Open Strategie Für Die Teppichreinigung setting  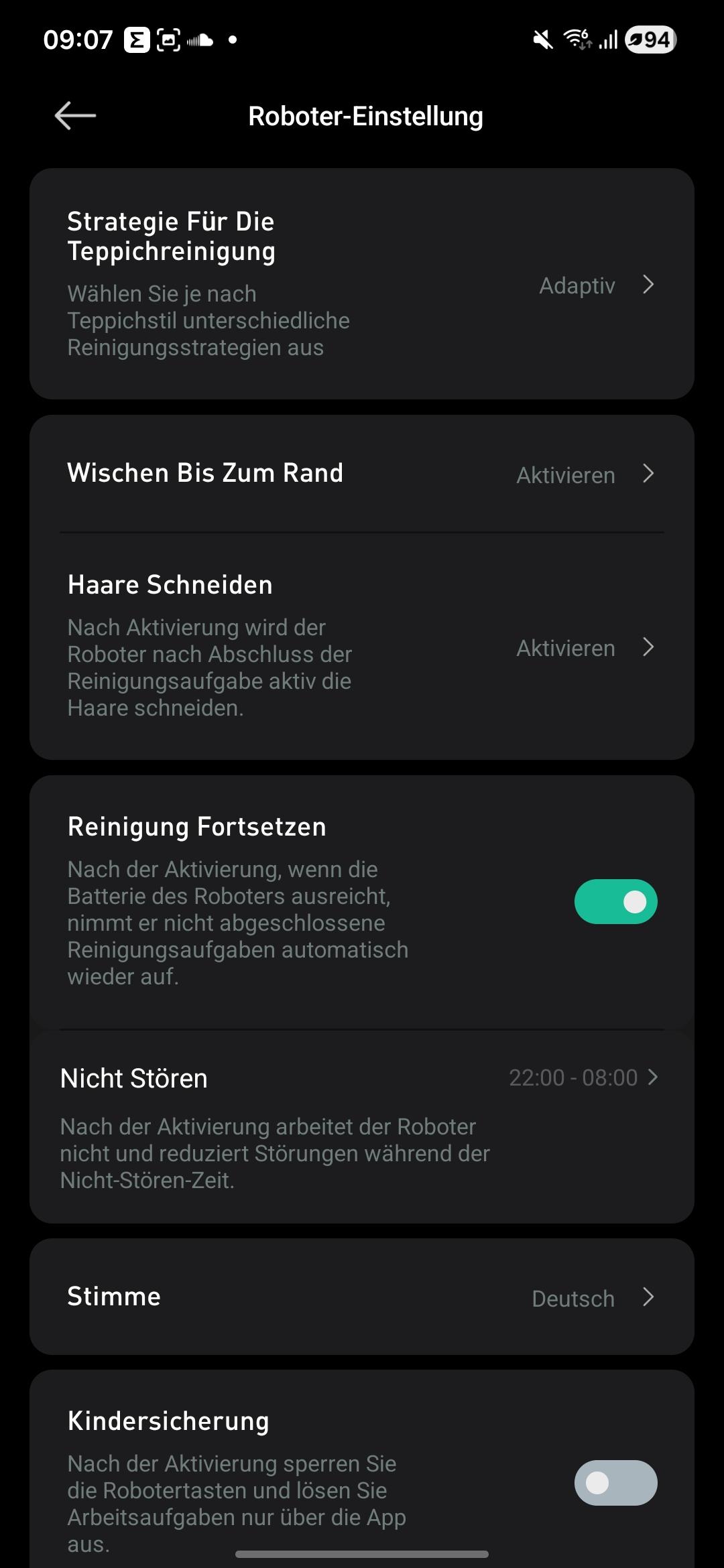(362, 284)
